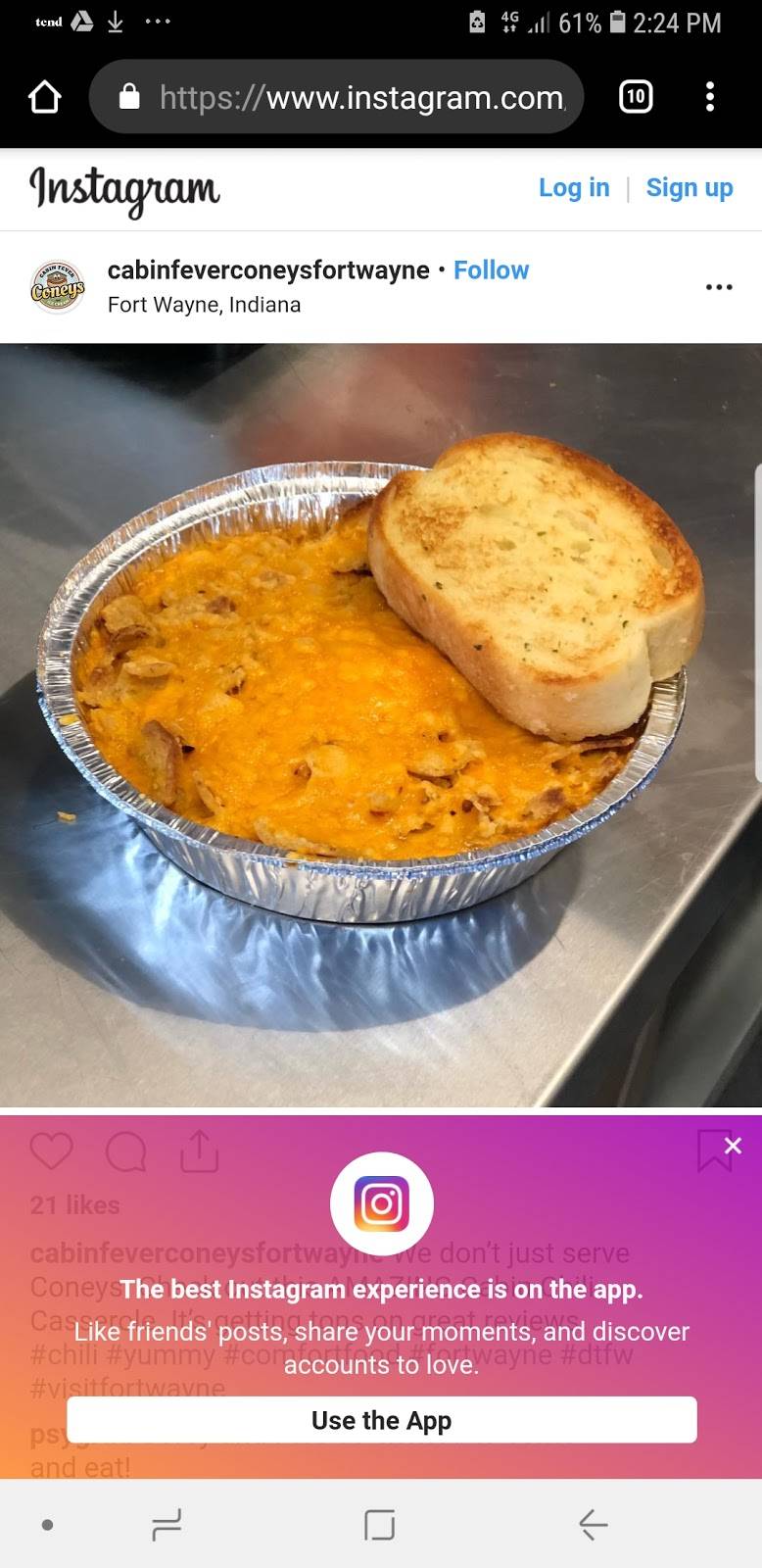The width and height of the screenshot is (762, 1568).
Task: Dismiss the Instagram app banner
Action: click(x=733, y=1145)
